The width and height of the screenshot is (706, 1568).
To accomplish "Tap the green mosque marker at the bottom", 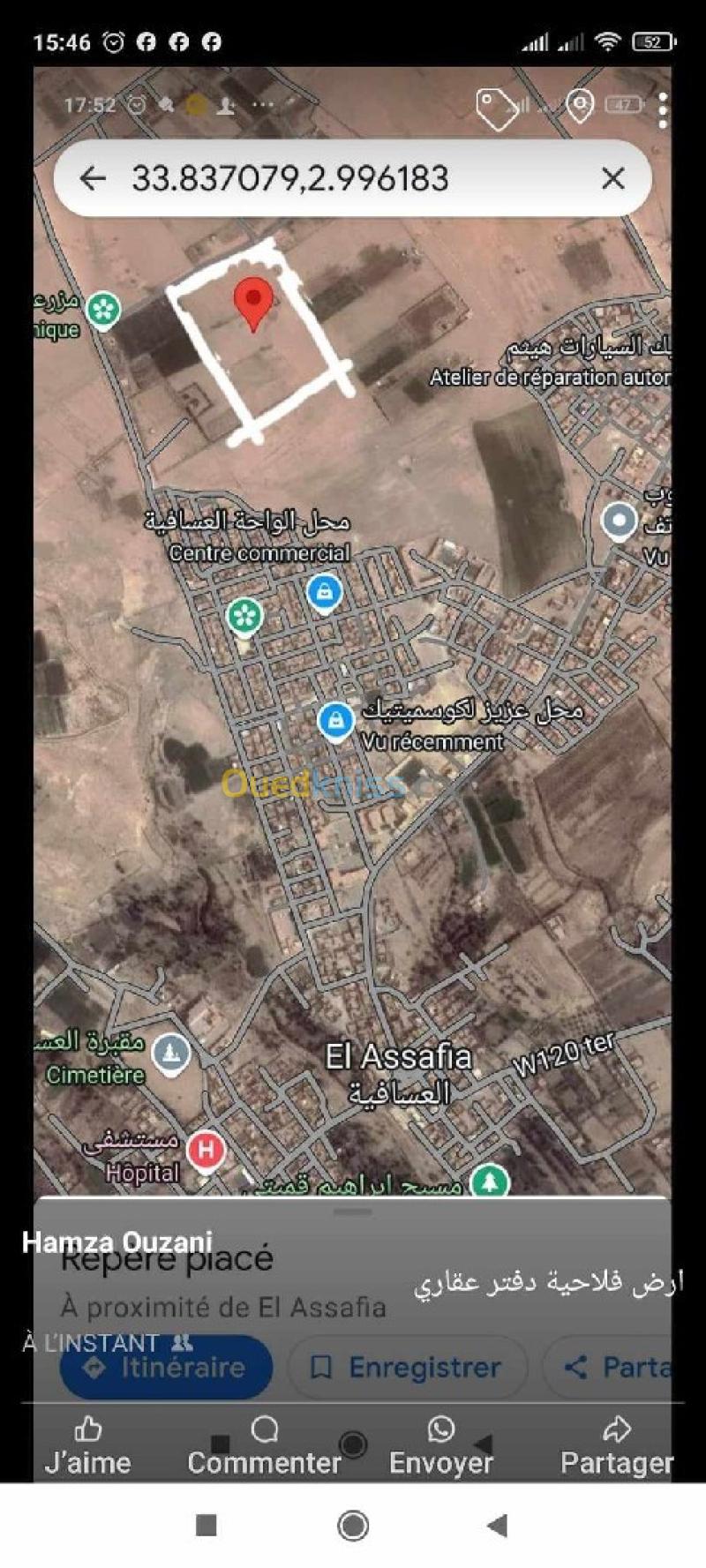I will point(489,1179).
